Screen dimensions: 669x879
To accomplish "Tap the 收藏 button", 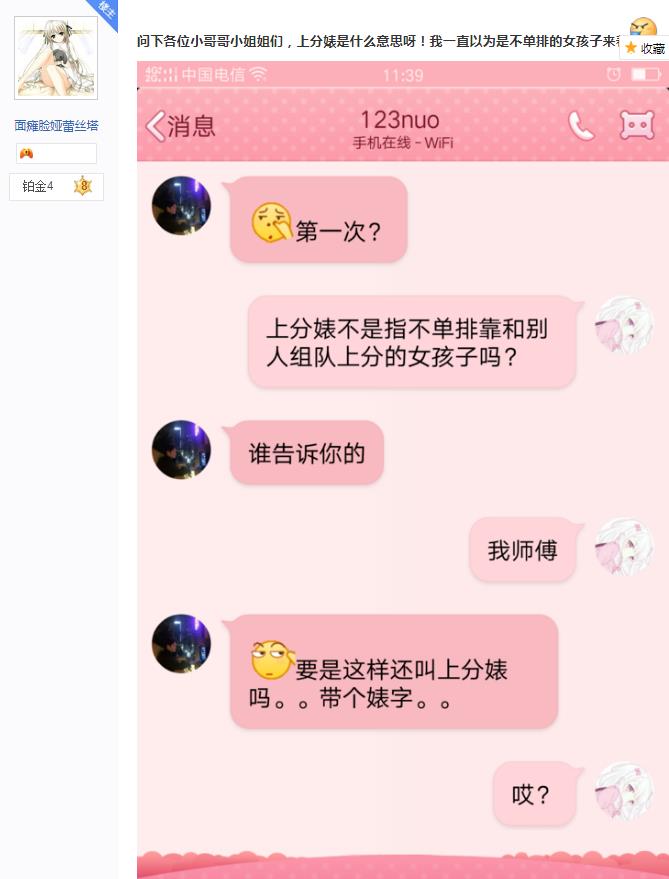I will click(x=645, y=48).
